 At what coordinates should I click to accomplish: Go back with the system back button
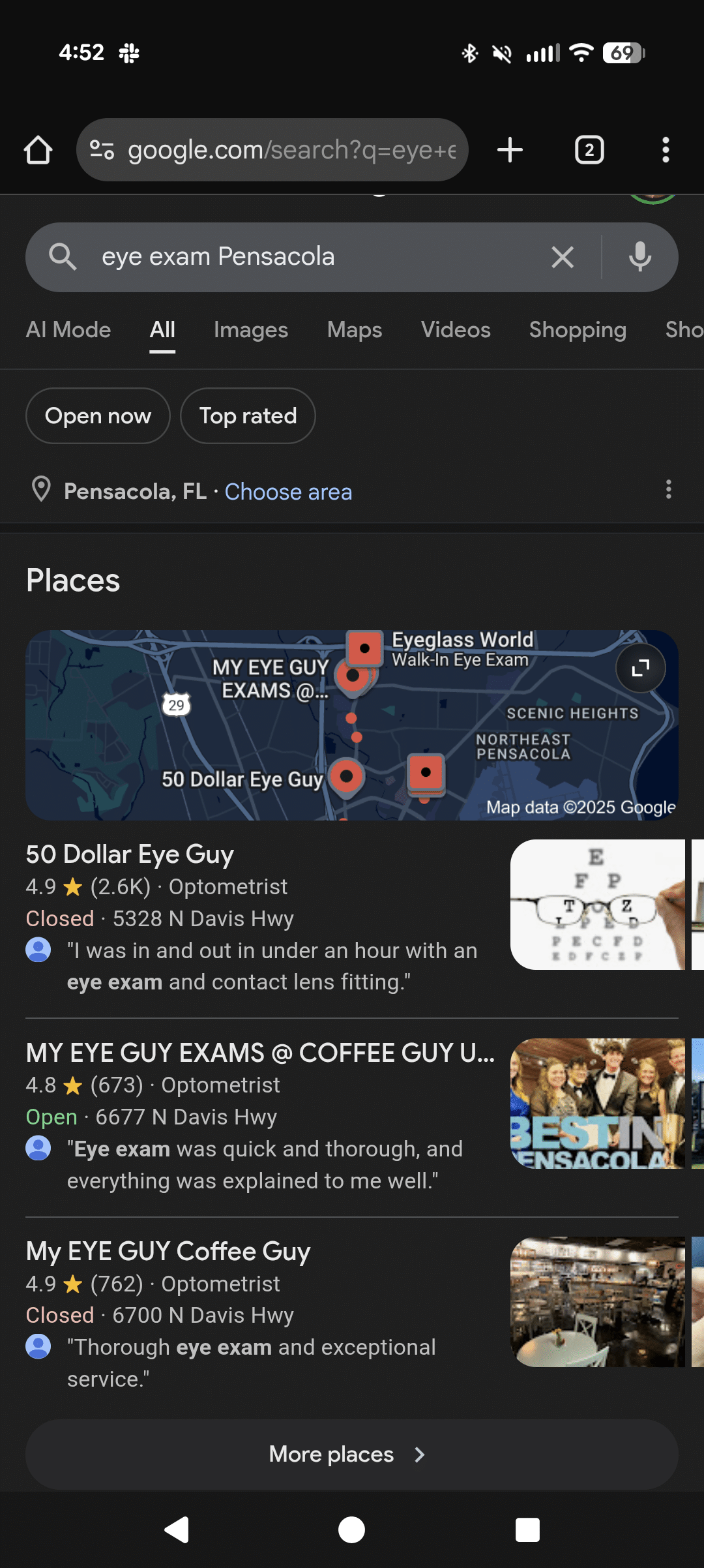177,1530
